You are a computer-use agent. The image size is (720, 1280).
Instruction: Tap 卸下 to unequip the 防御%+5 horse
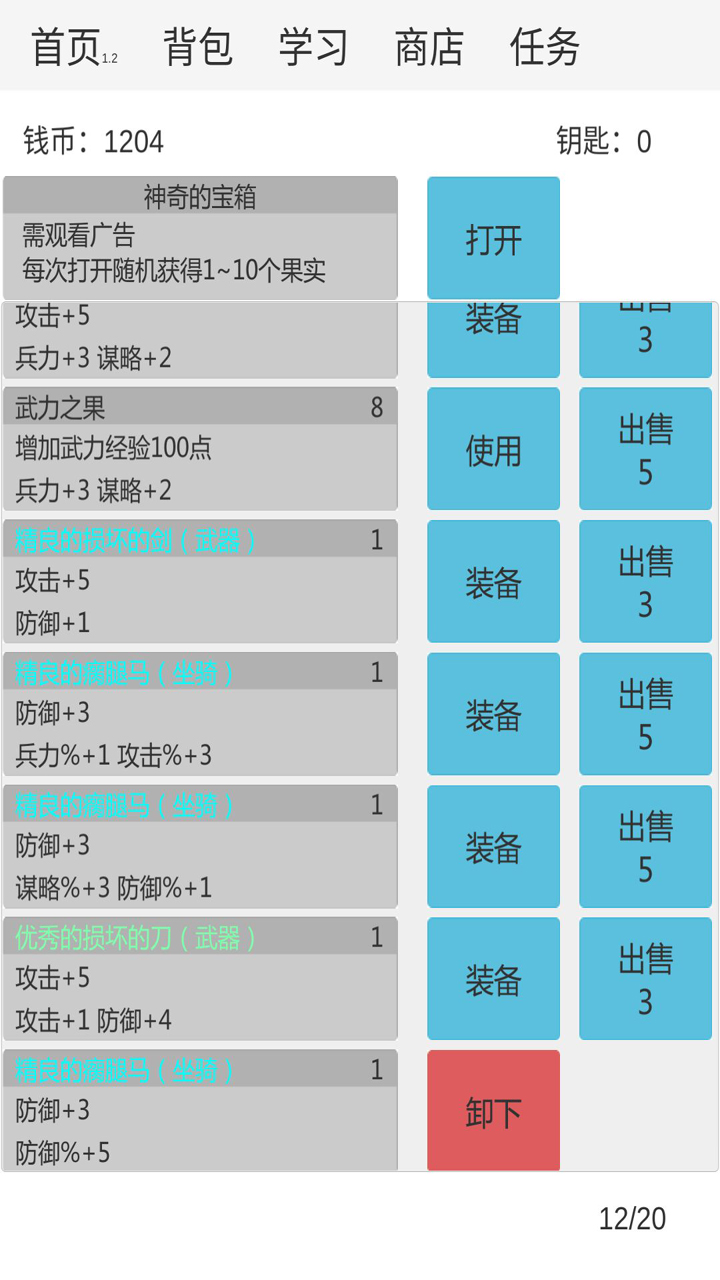(493, 1111)
